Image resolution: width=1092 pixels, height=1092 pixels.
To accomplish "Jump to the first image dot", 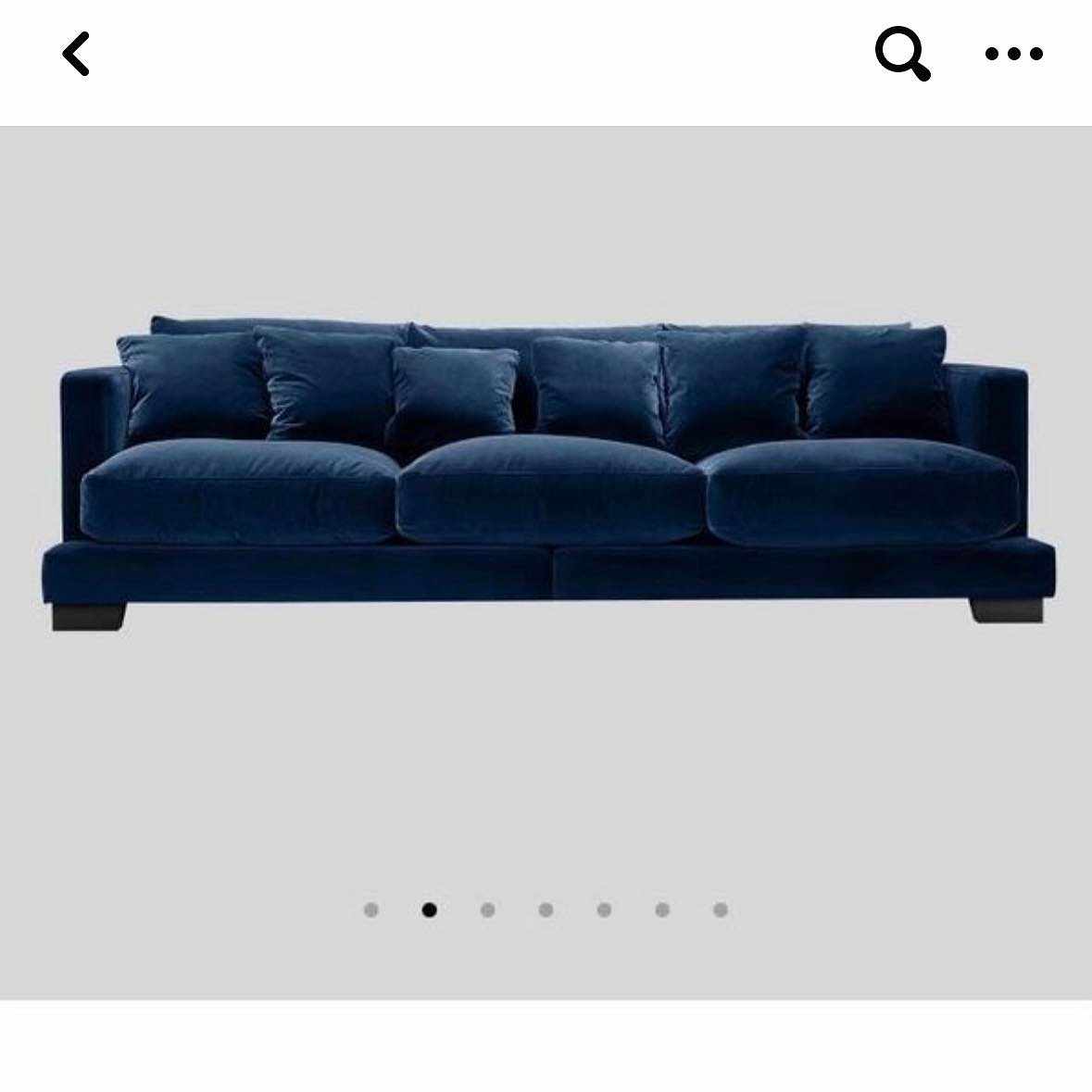I will 371,910.
